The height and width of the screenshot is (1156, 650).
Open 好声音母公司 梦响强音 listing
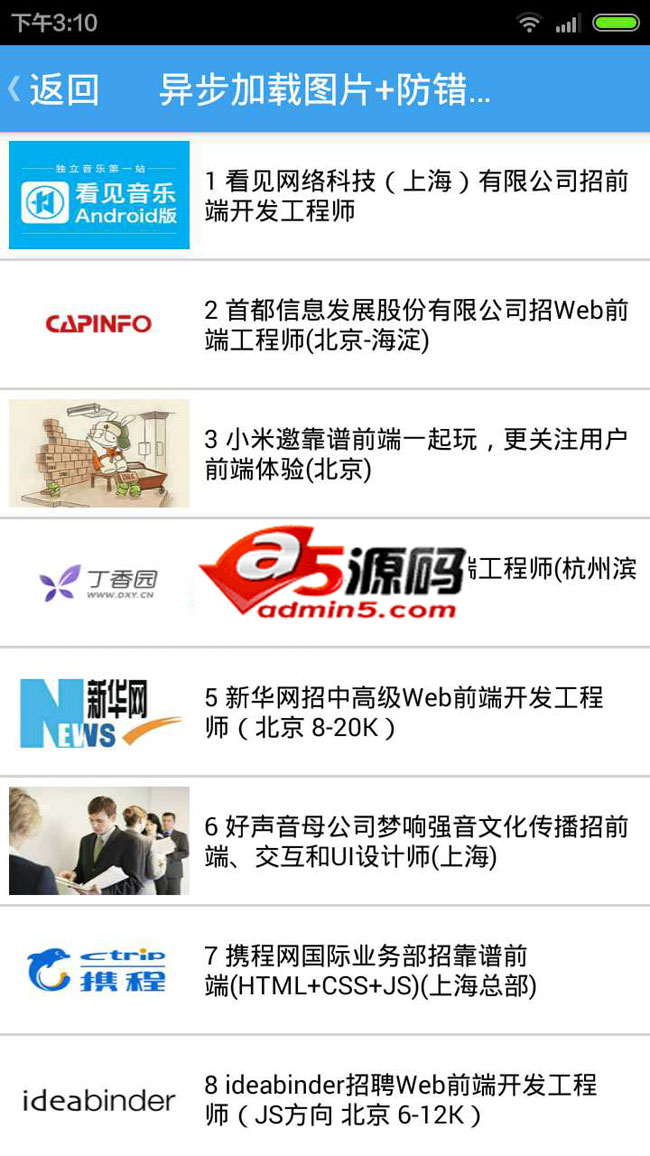415,841
